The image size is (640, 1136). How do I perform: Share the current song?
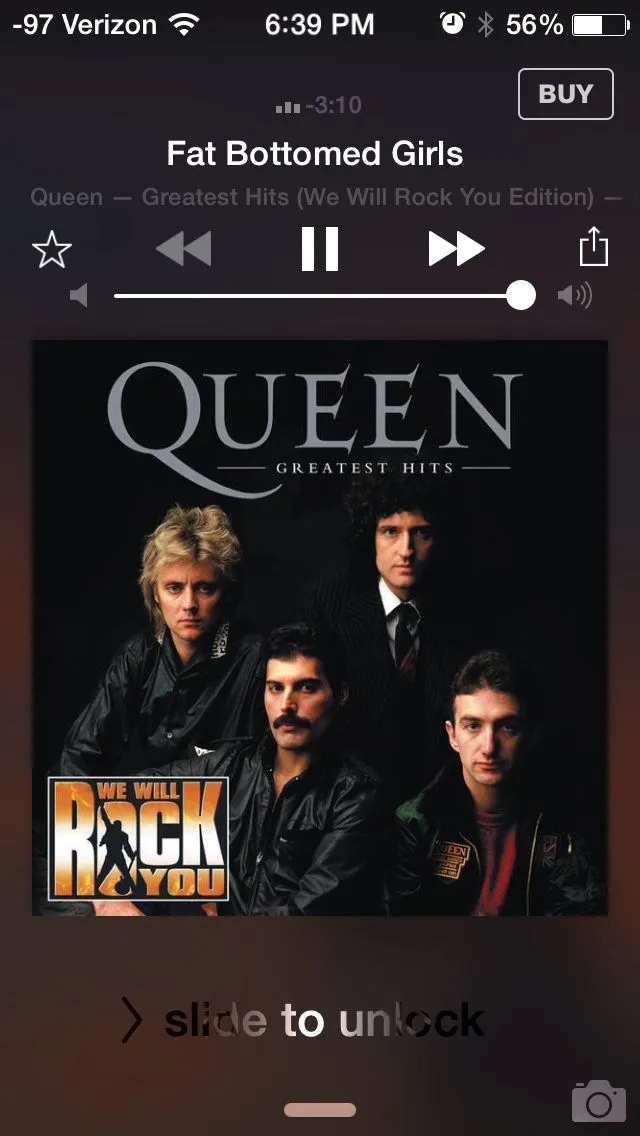[x=594, y=247]
